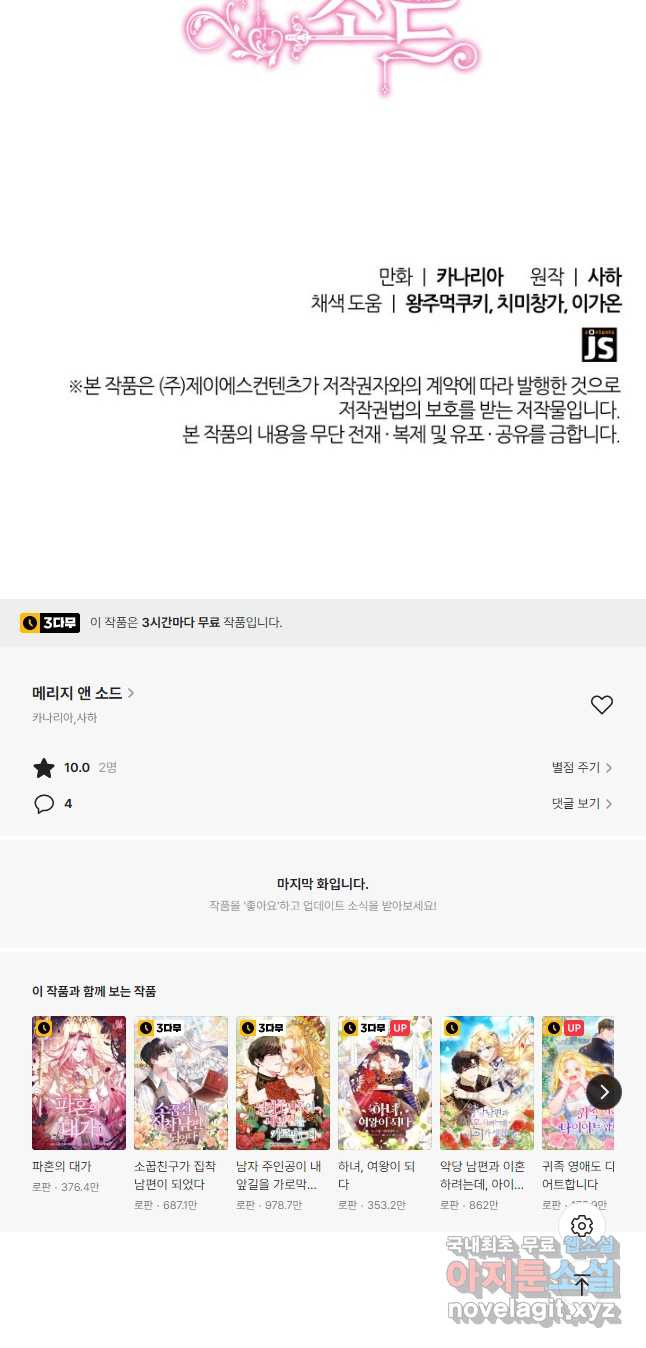Open 남자 주인공이 내 앞길을 가로막… title

(283, 1083)
